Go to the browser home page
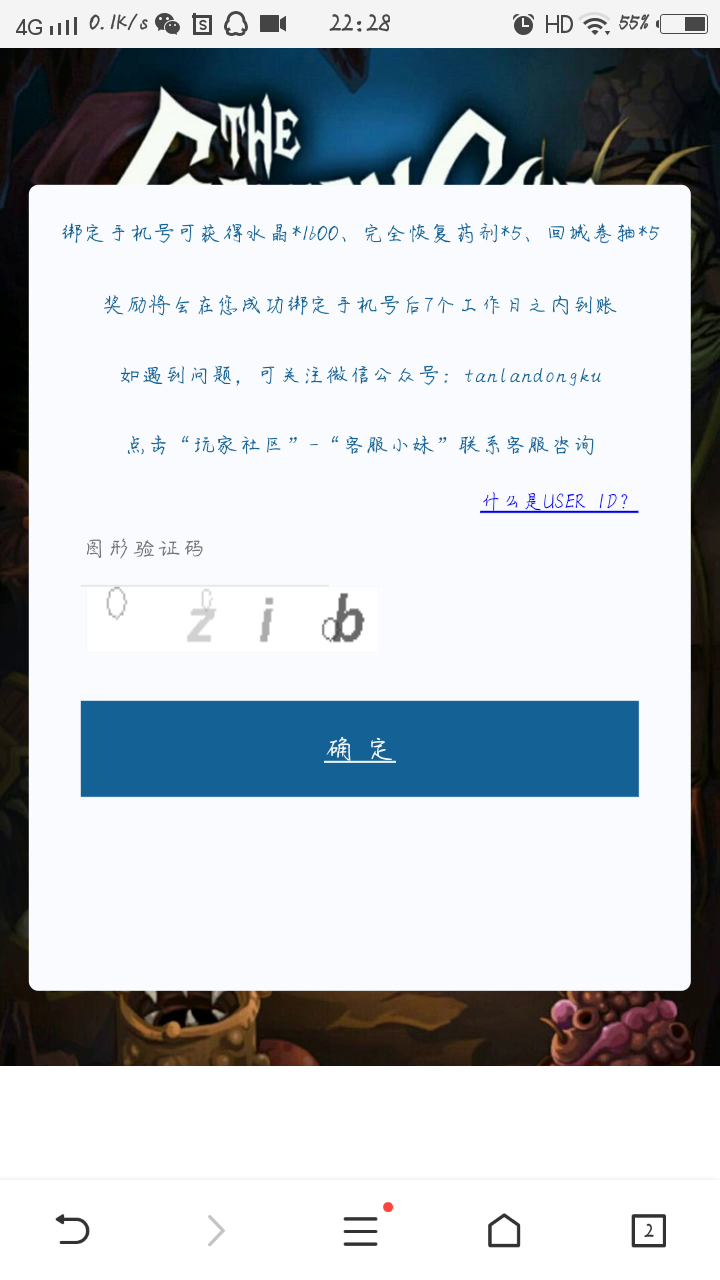This screenshot has height=1280, width=720. tap(504, 1229)
